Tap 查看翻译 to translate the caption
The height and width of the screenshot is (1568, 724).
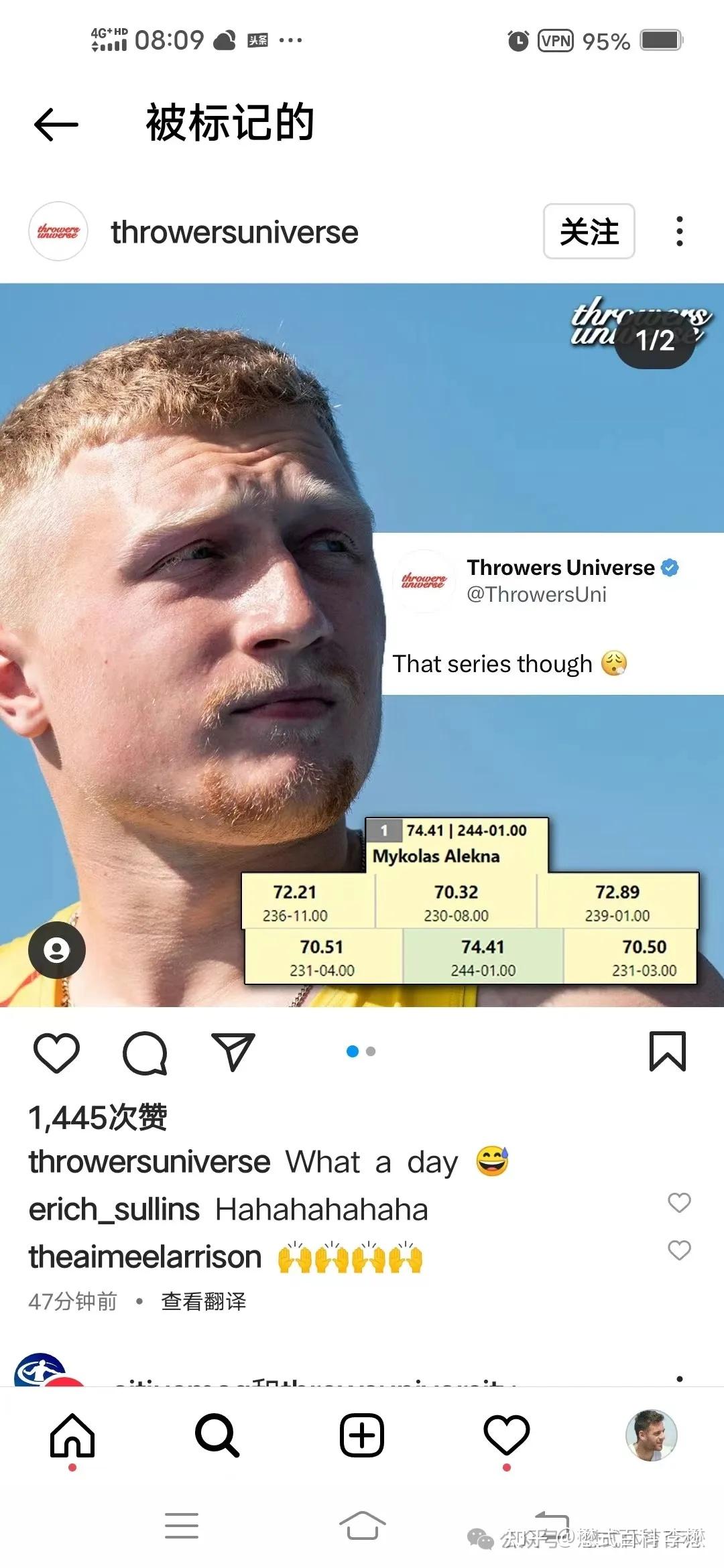click(x=204, y=1301)
